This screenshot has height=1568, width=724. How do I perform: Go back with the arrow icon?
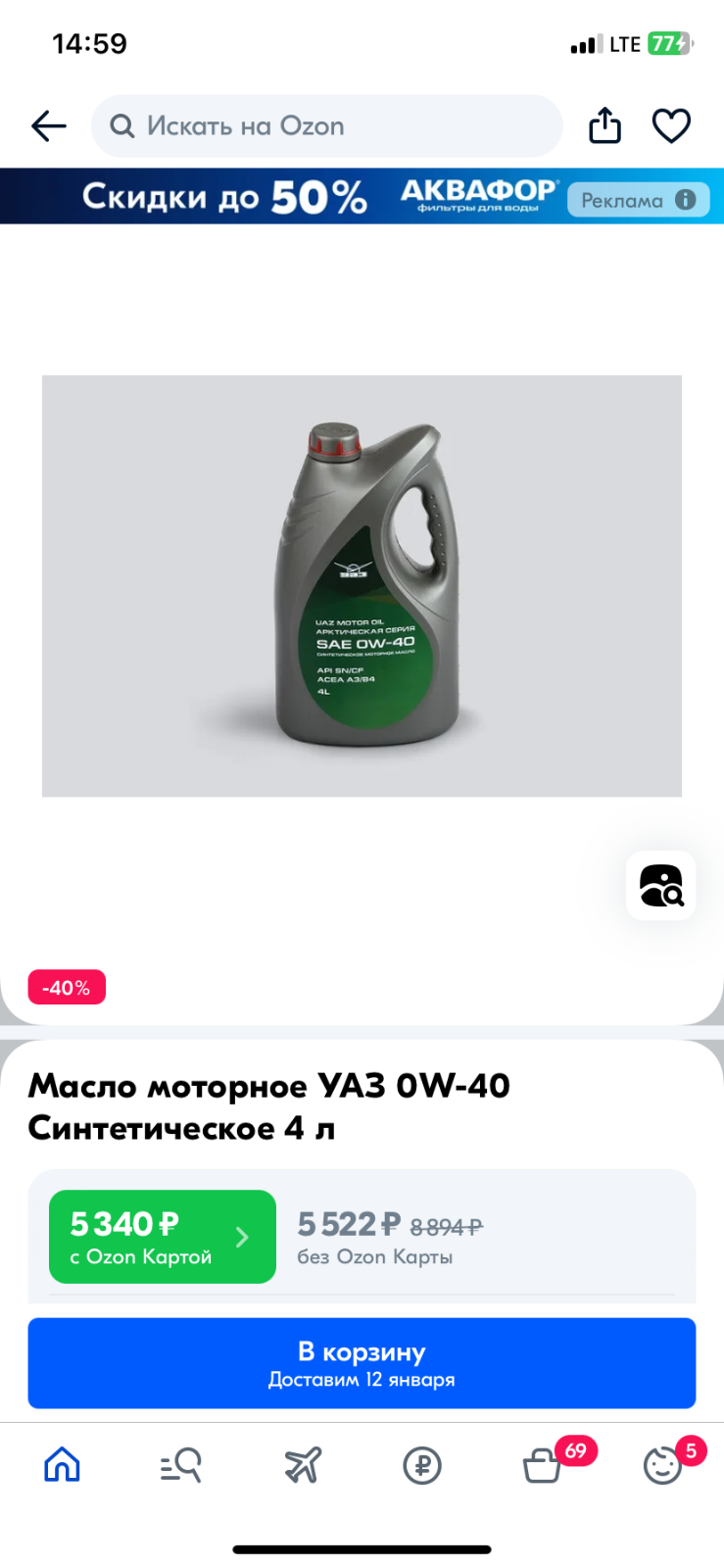coord(49,126)
